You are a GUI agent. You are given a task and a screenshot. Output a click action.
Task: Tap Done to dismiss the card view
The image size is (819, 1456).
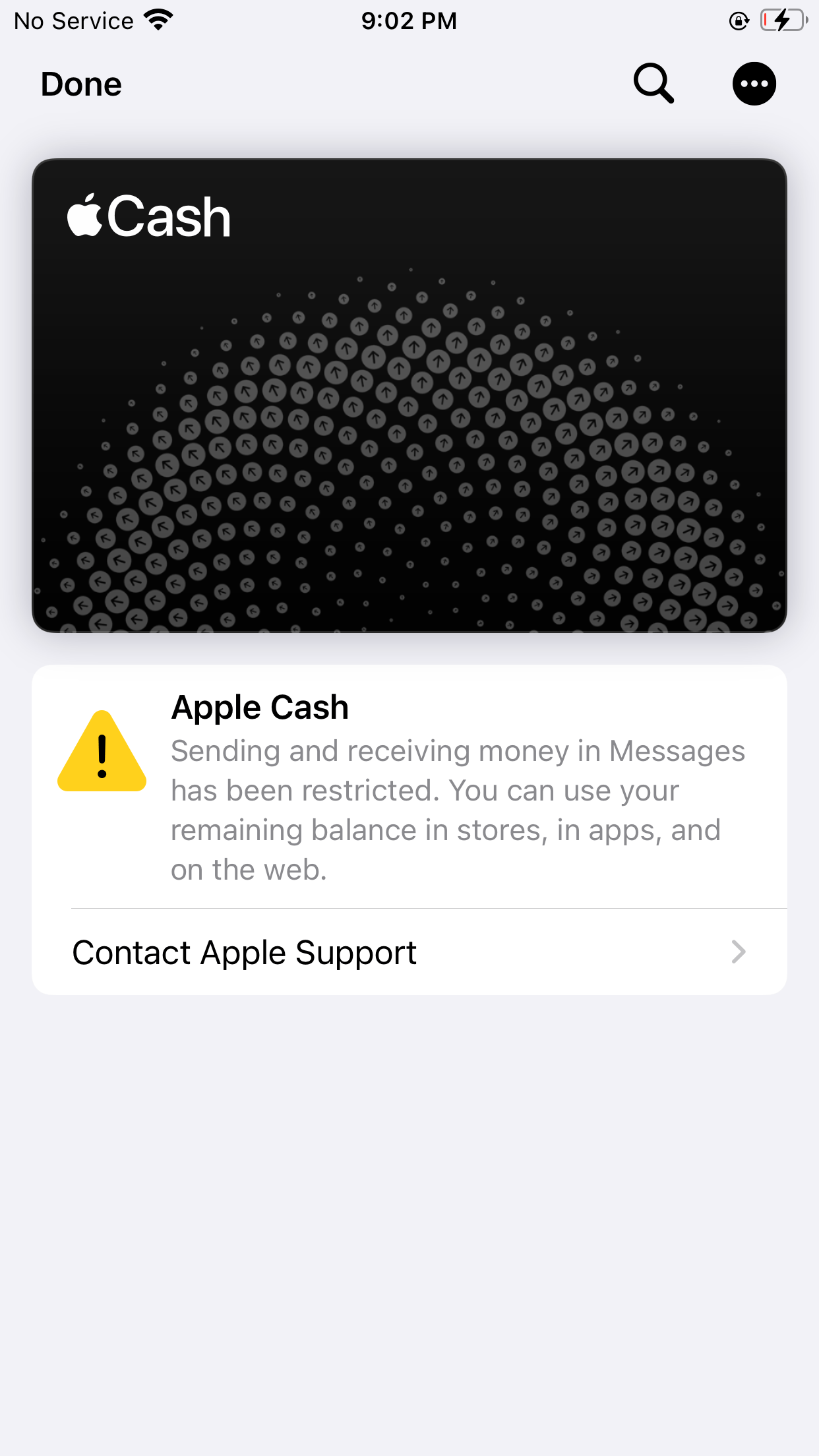[81, 83]
